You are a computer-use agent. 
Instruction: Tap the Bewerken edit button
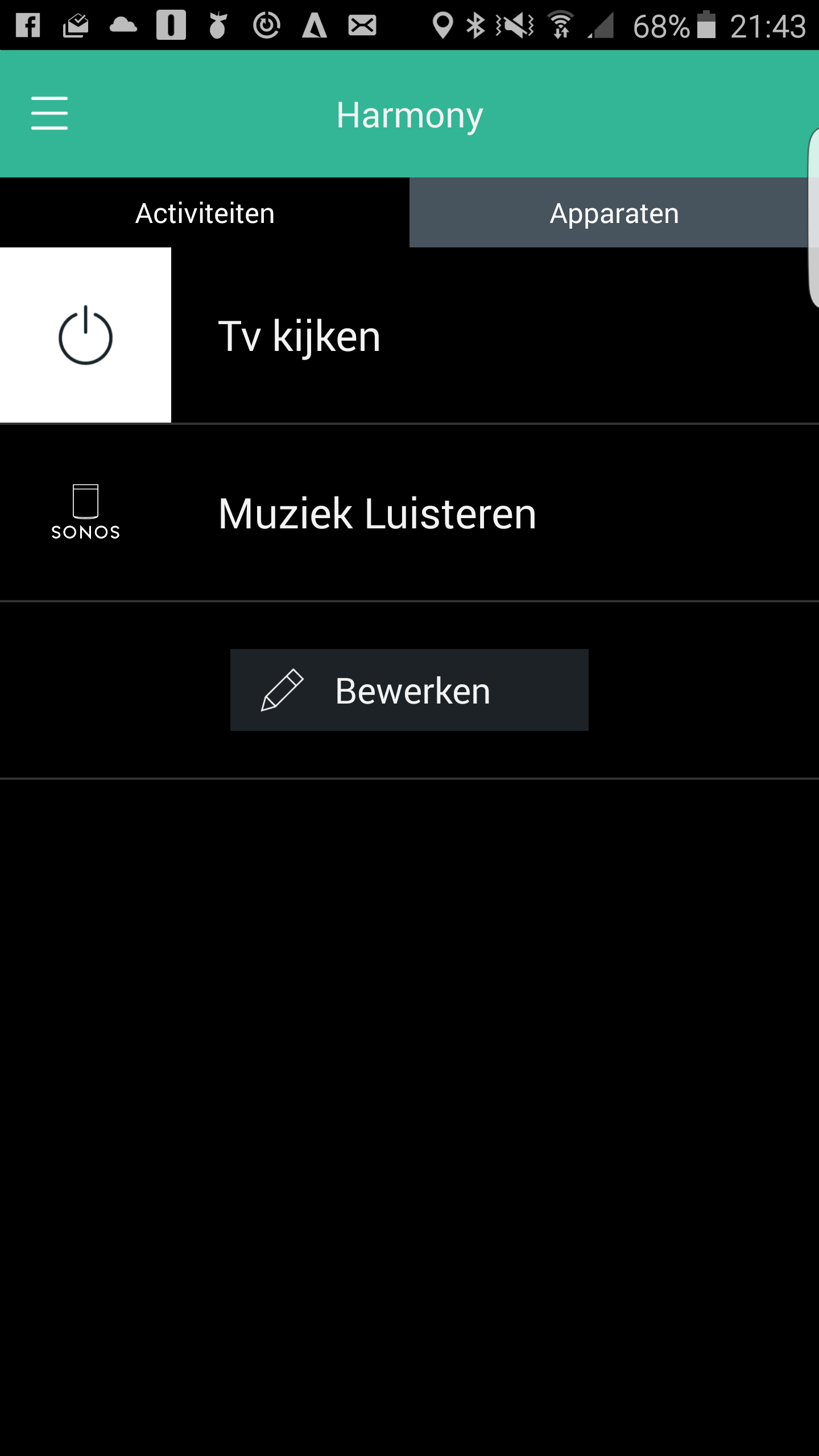point(409,690)
